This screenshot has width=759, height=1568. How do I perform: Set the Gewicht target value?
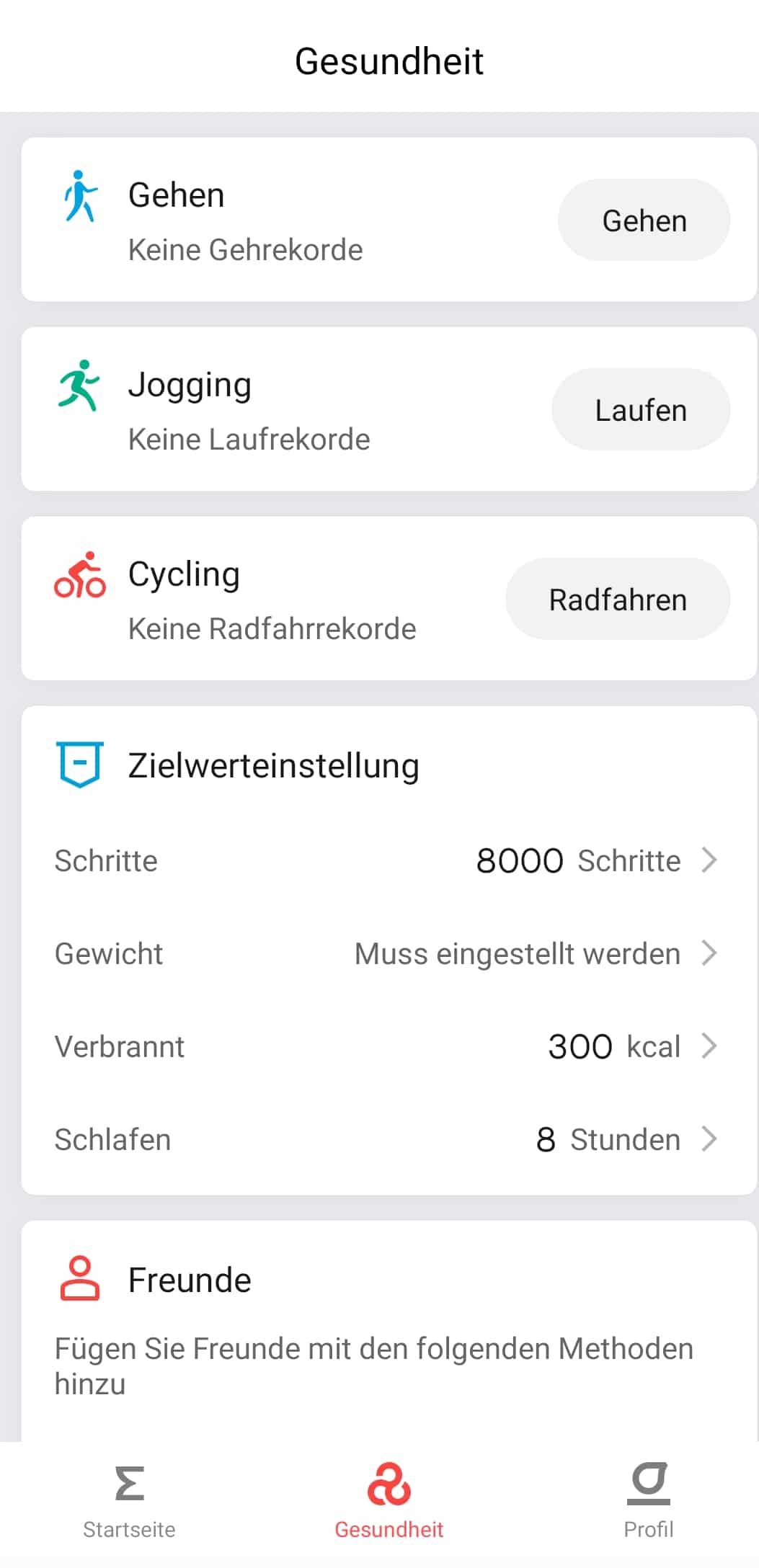387,953
